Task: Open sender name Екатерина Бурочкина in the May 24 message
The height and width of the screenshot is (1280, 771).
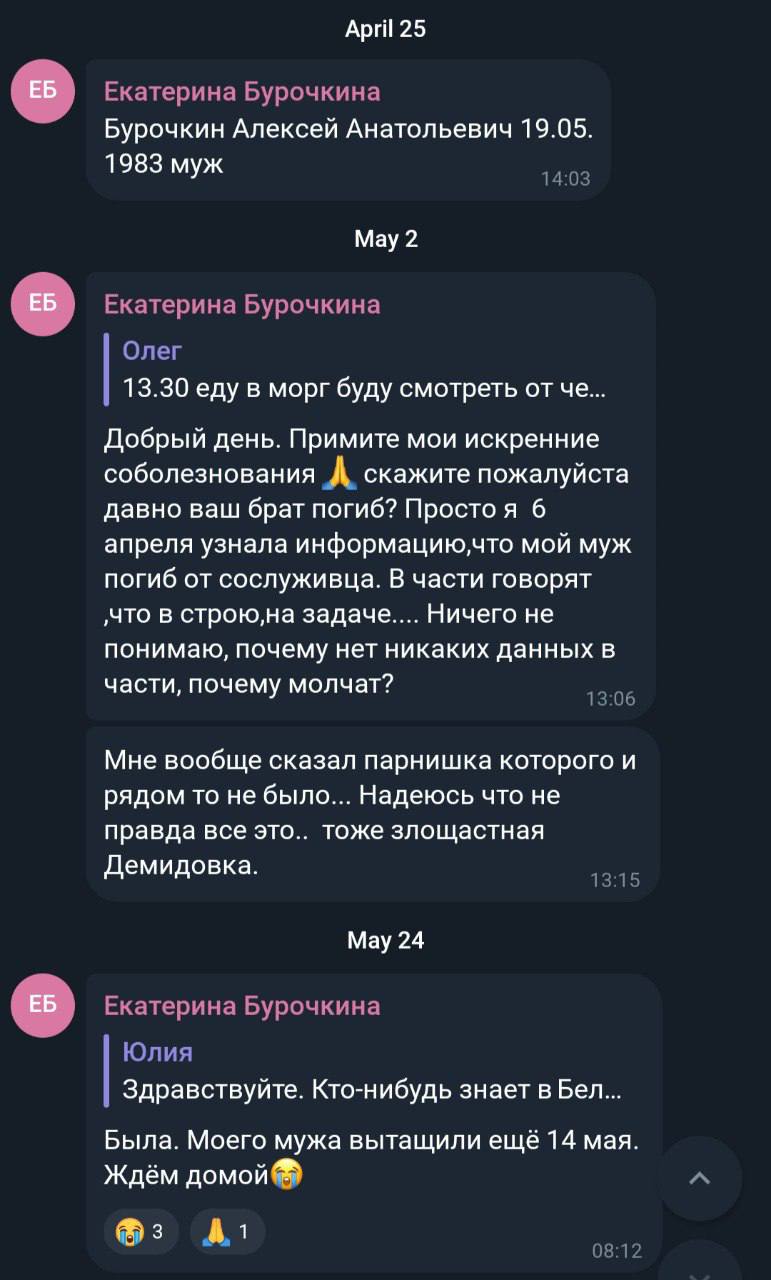Action: (x=242, y=1006)
